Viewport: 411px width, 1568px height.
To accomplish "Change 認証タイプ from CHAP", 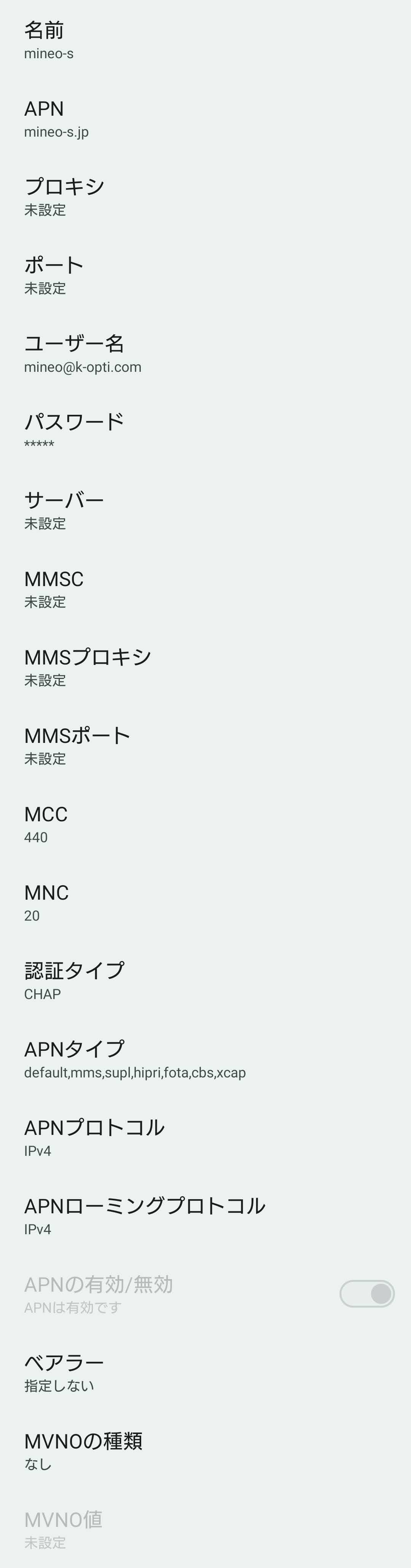I will (205, 981).
